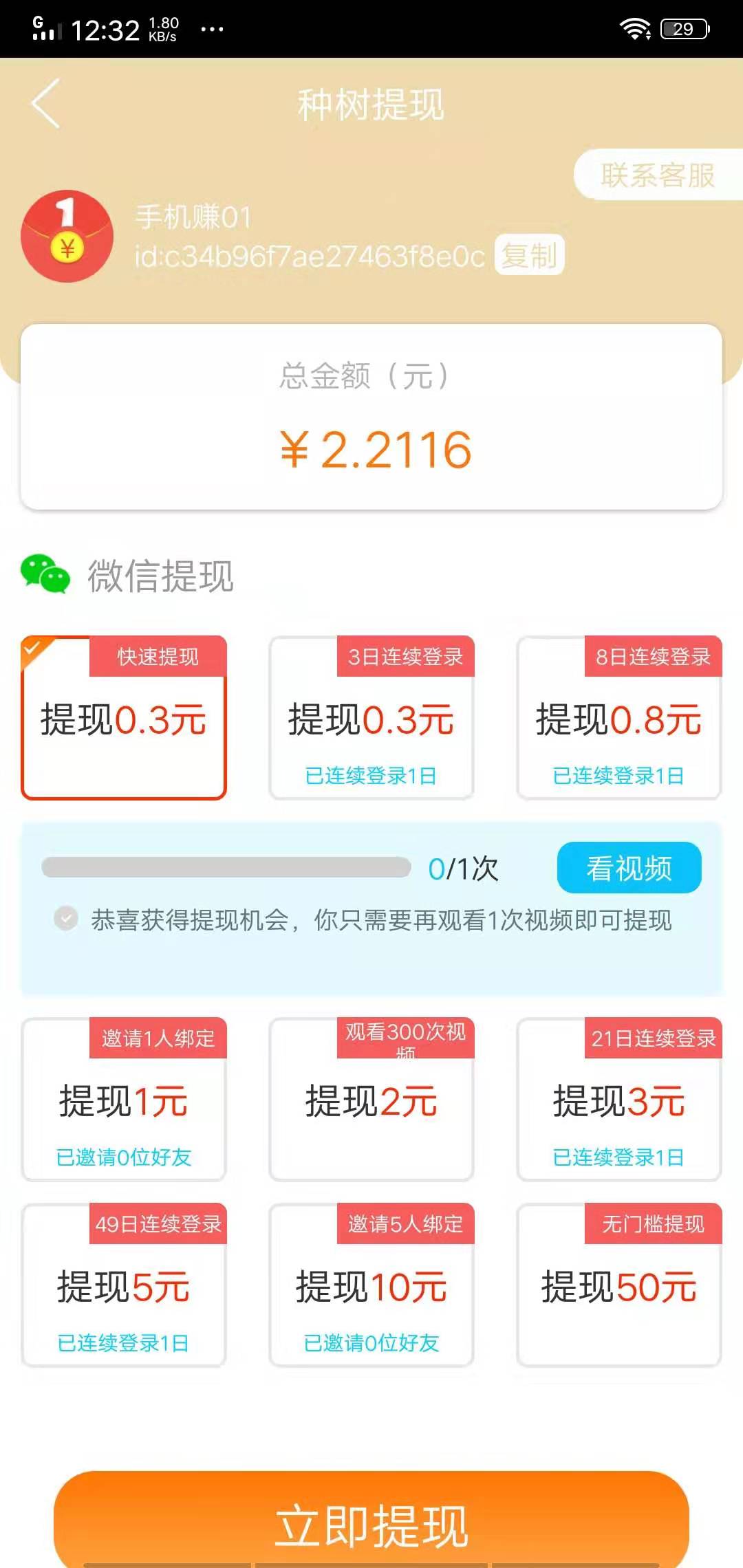Click the red envelope avatar icon

[x=66, y=236]
